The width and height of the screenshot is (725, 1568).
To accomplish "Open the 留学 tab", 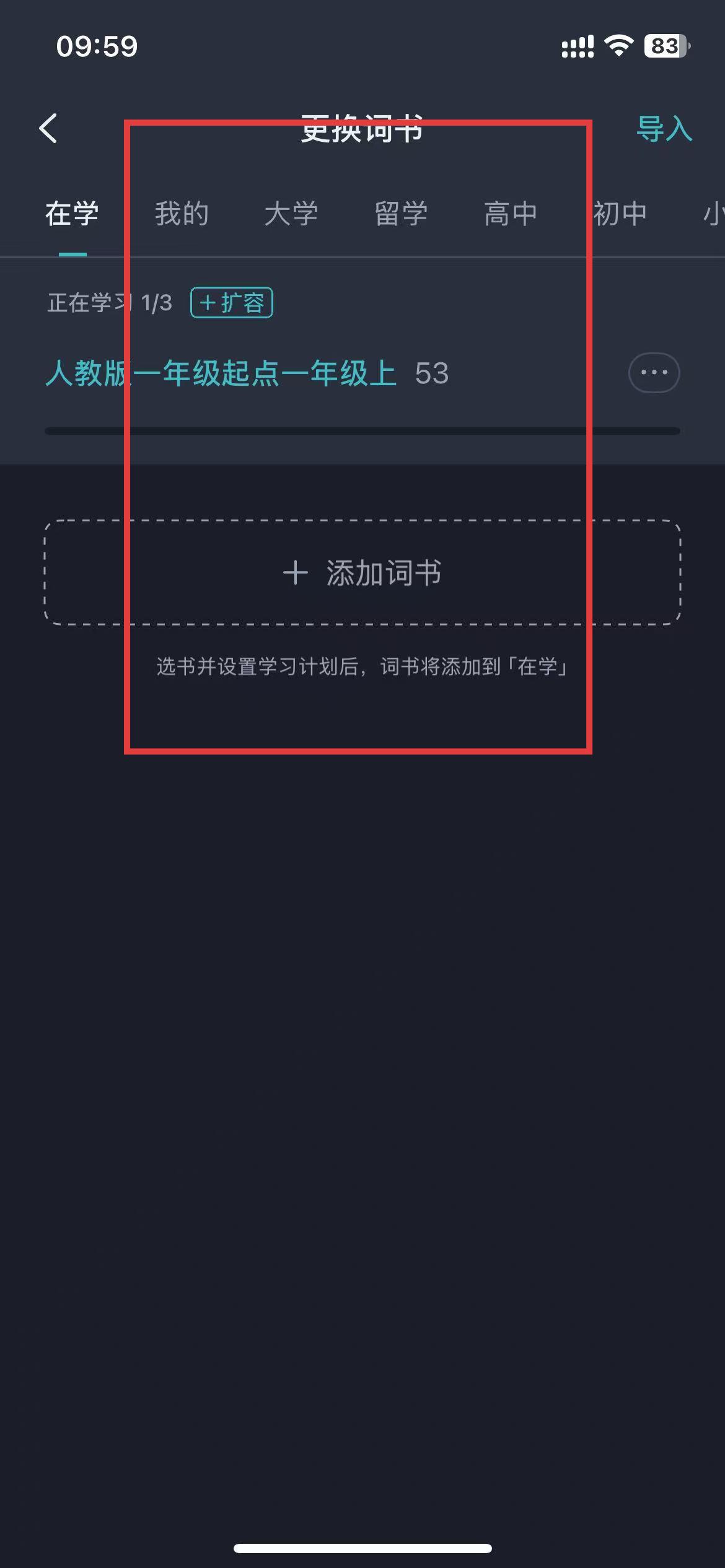I will [x=401, y=214].
